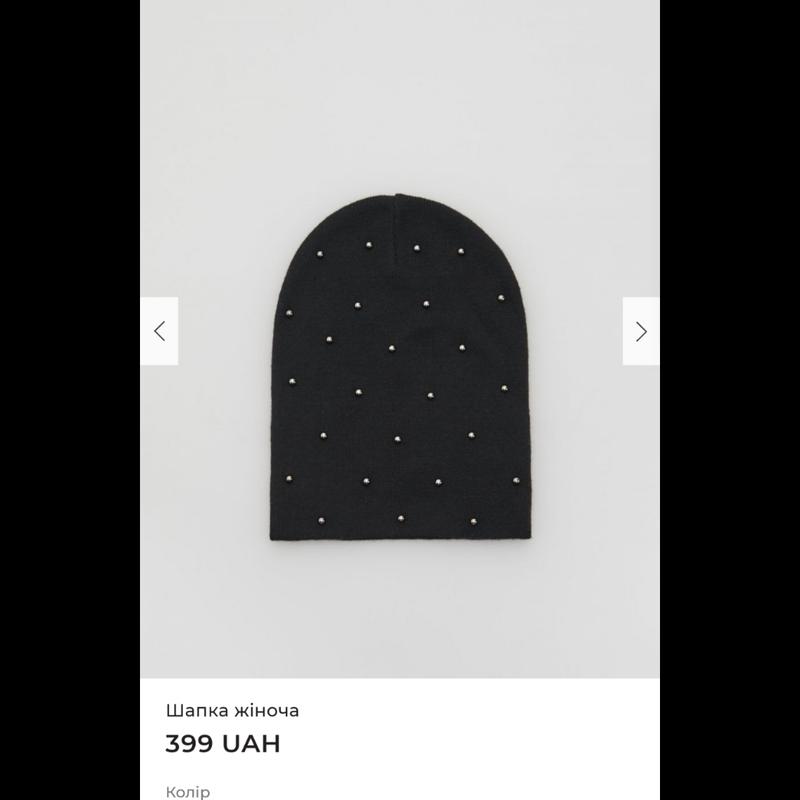Screen dimensions: 800x800
Task: Show the previous product photo
Action: (159, 331)
